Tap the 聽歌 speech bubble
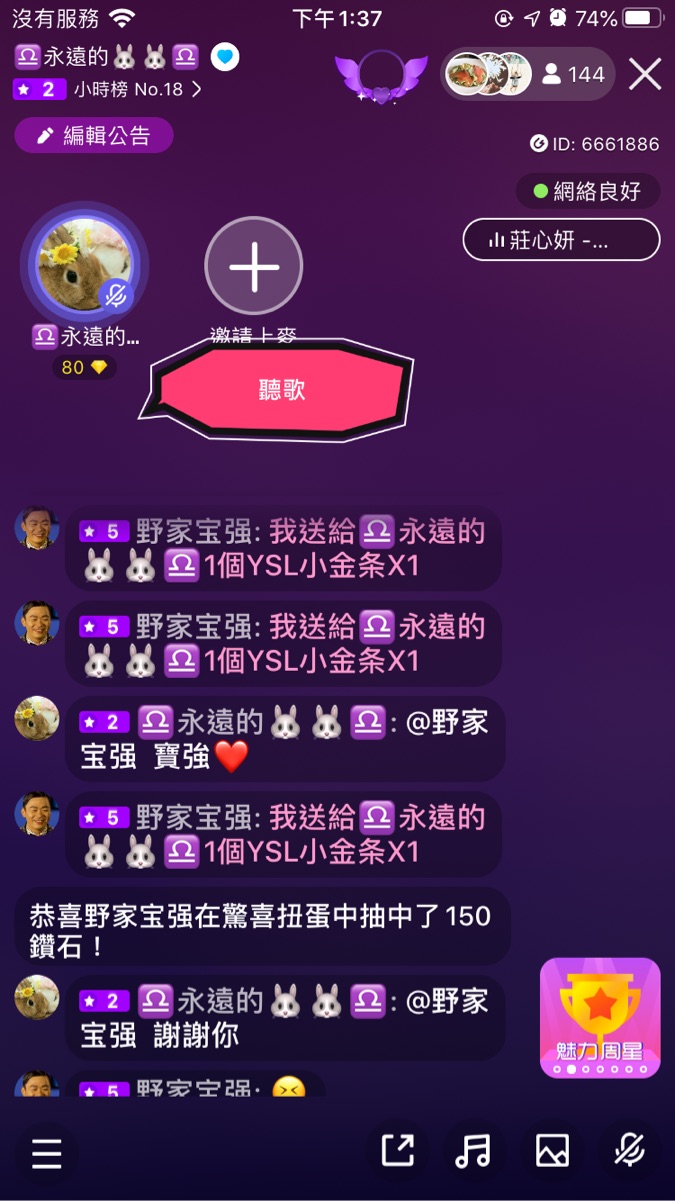 pos(281,390)
